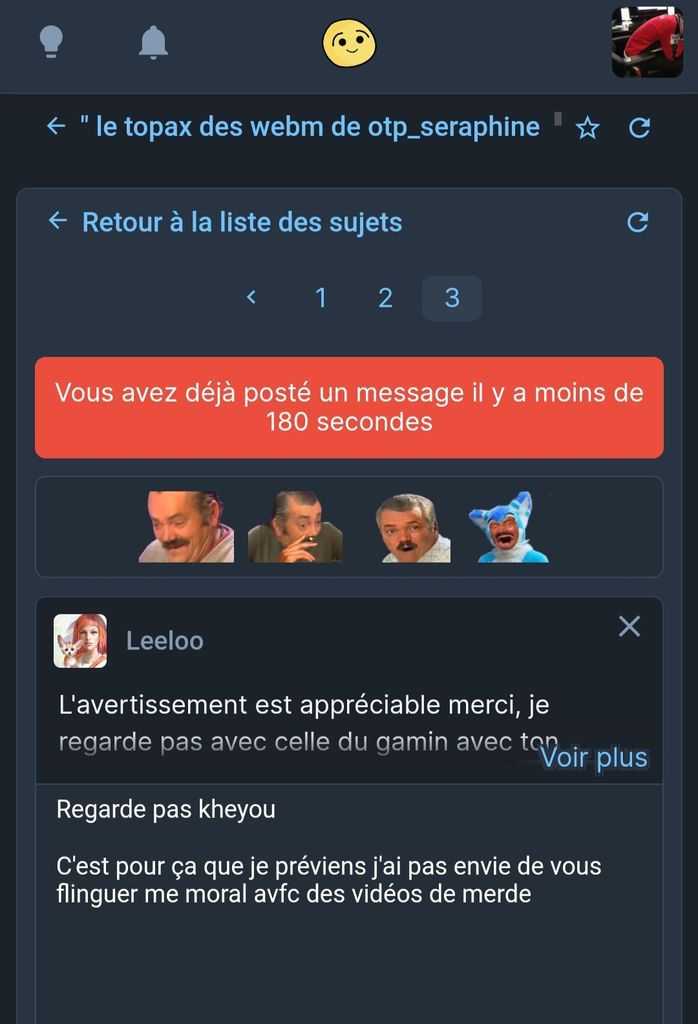Tap the yellow smiley face logo
The image size is (698, 1024).
point(349,43)
